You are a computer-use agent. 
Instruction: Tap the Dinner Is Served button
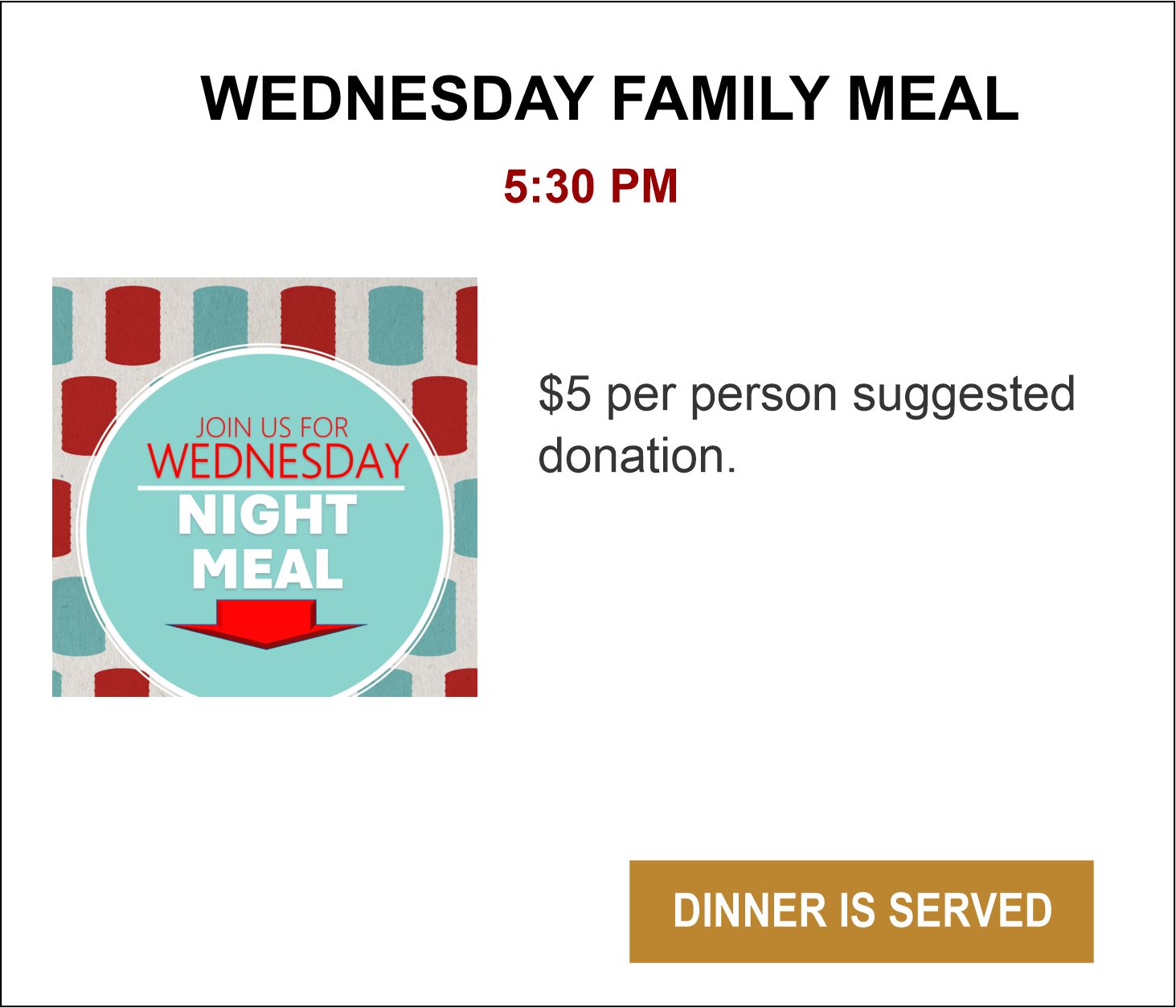861,911
